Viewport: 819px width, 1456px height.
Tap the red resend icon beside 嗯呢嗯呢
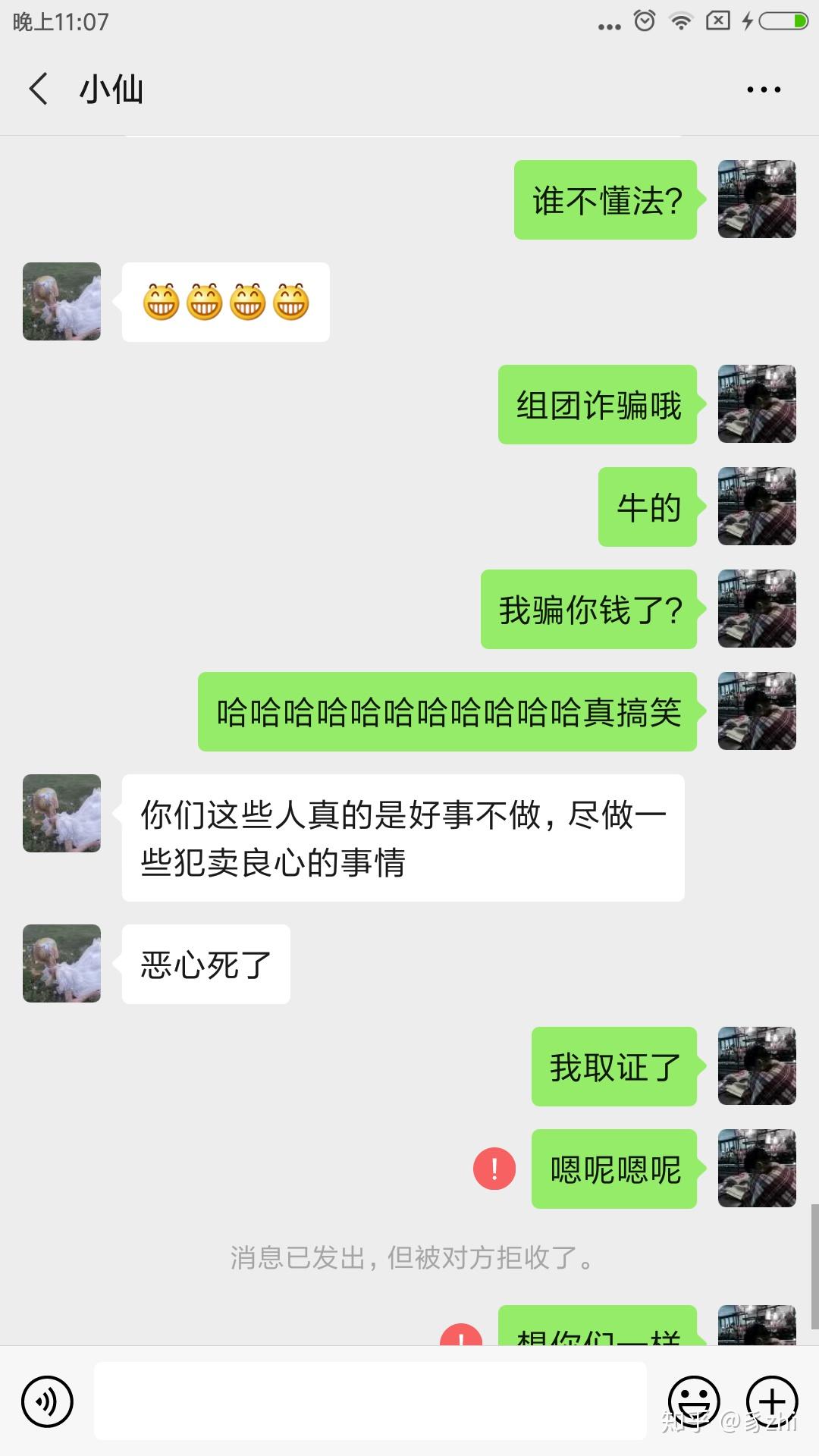[x=494, y=1169]
